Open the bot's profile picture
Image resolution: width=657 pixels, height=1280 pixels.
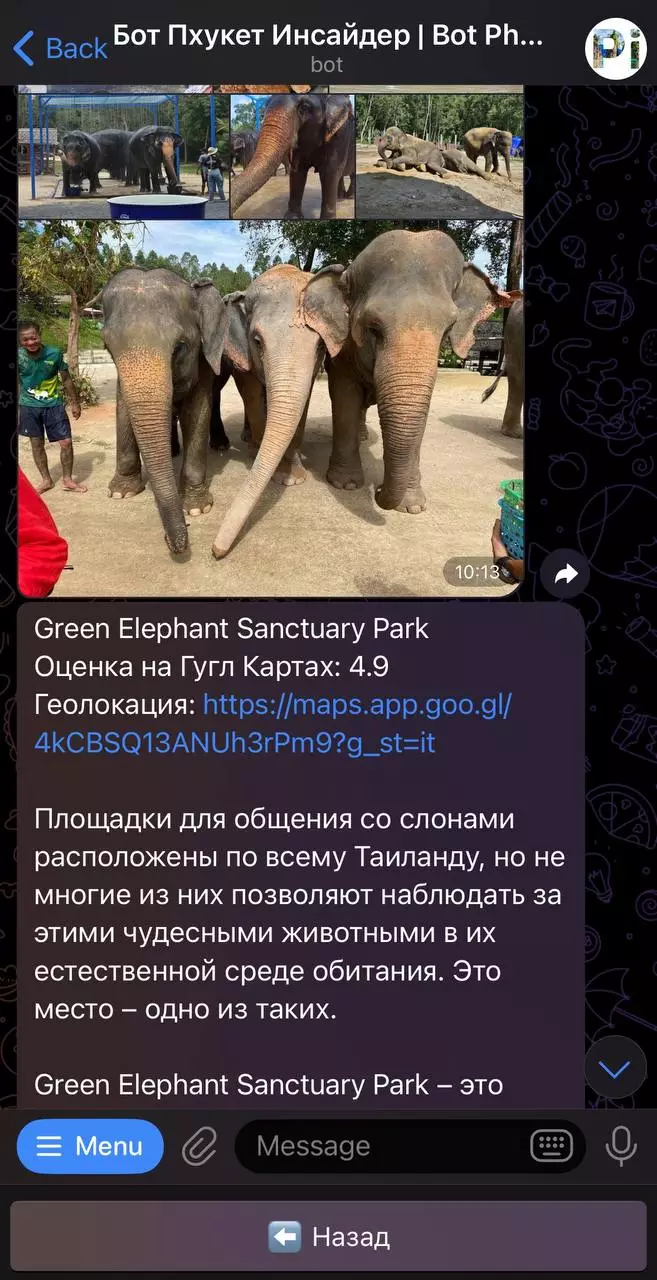615,48
